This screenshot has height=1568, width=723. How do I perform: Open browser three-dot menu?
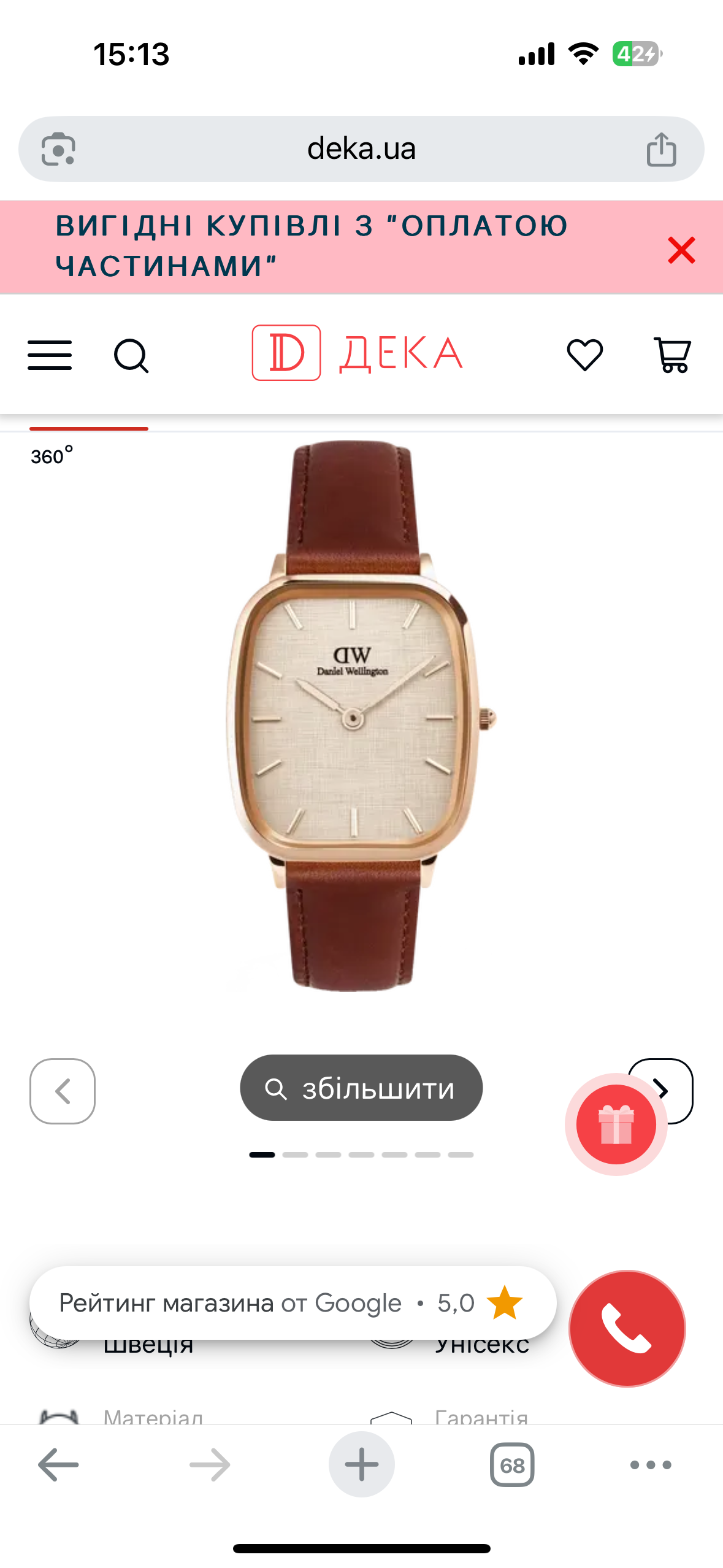tap(651, 1465)
